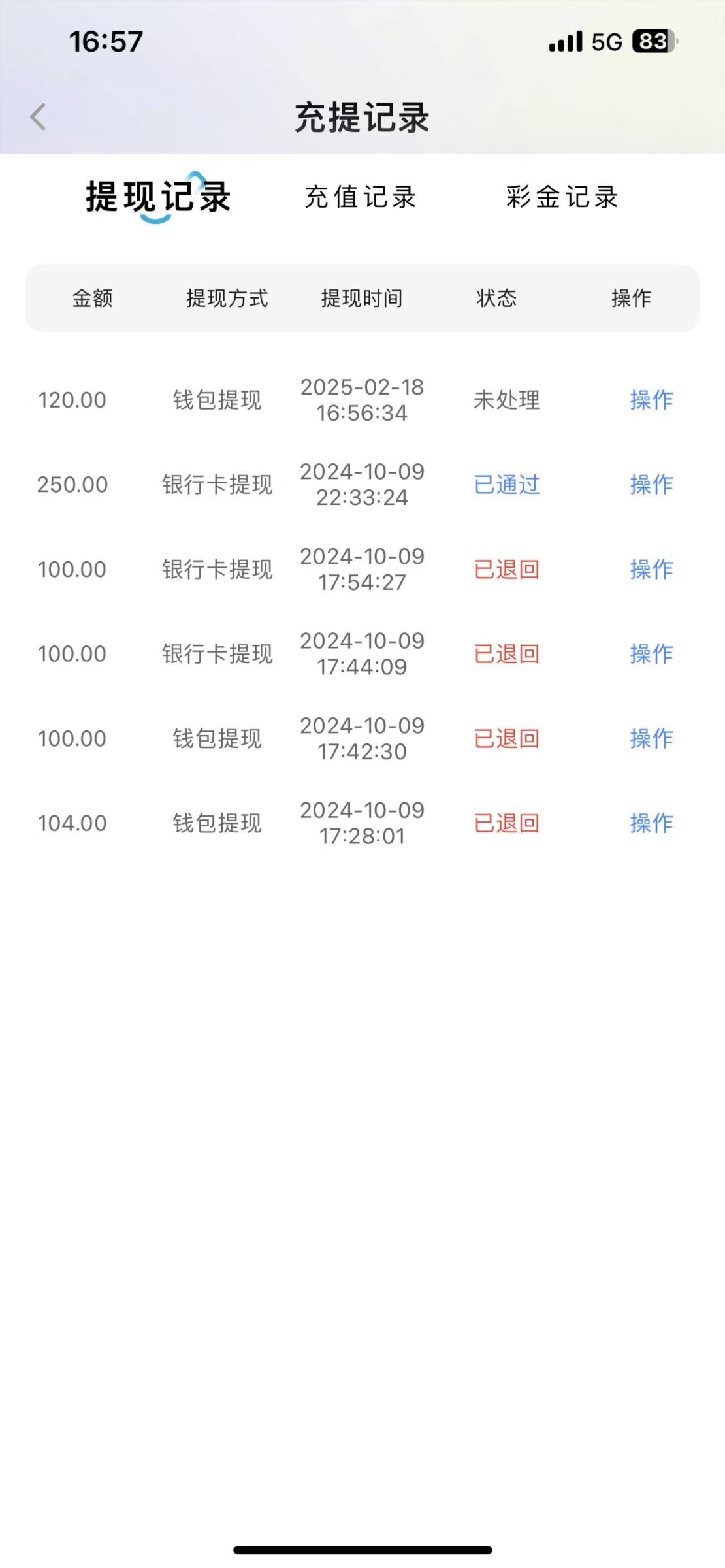The height and width of the screenshot is (1568, 725).
Task: Open the 彩金记录 tab
Action: click(x=562, y=197)
